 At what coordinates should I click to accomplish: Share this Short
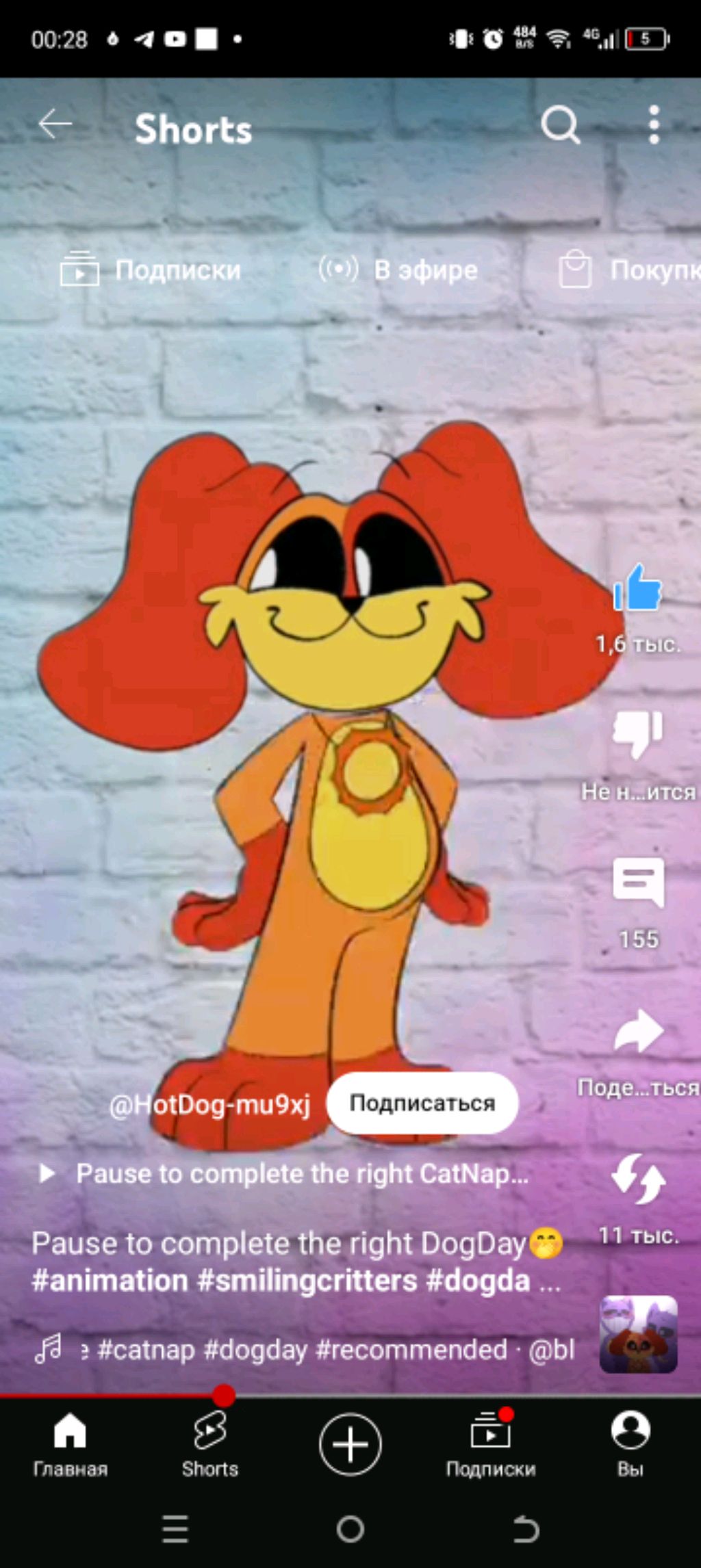(638, 1032)
